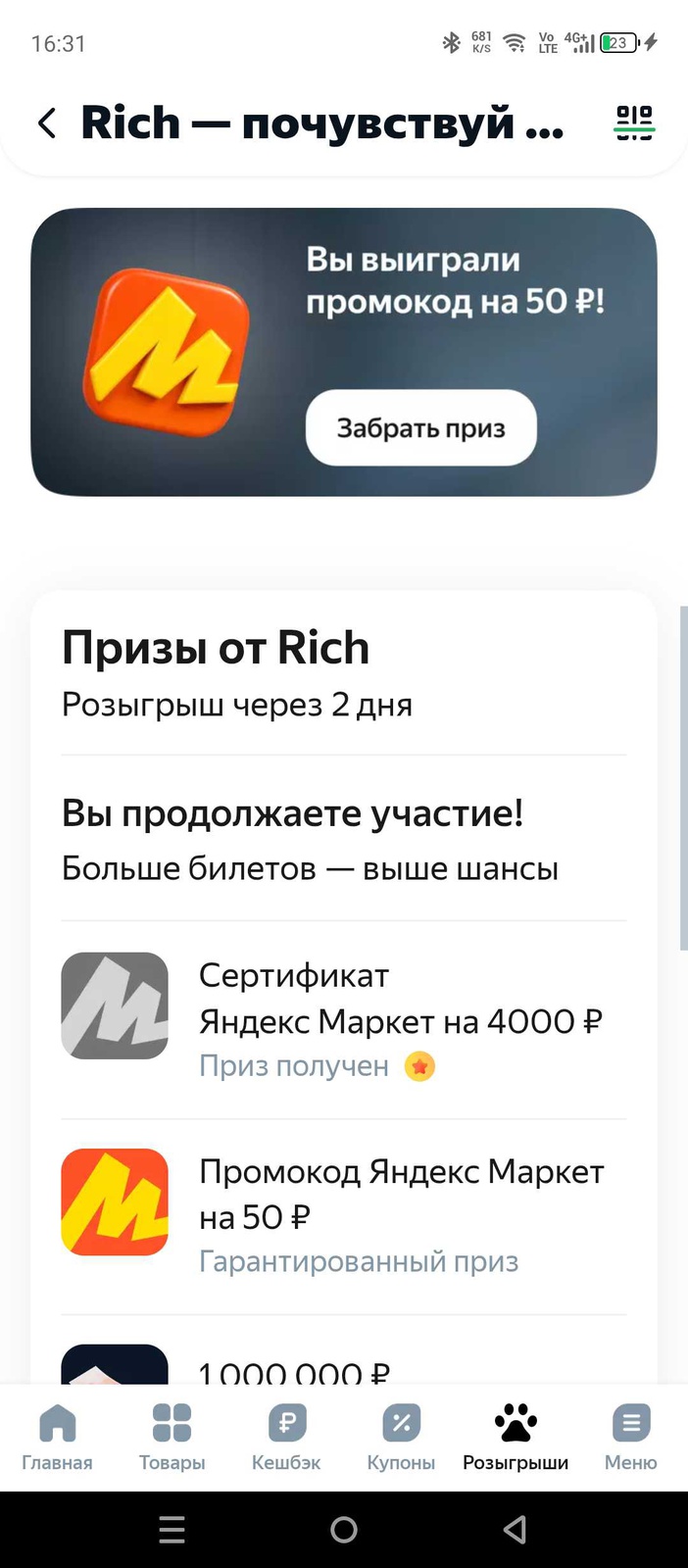Switch to the Главная tab
This screenshot has width=688, height=1568.
click(x=57, y=1436)
